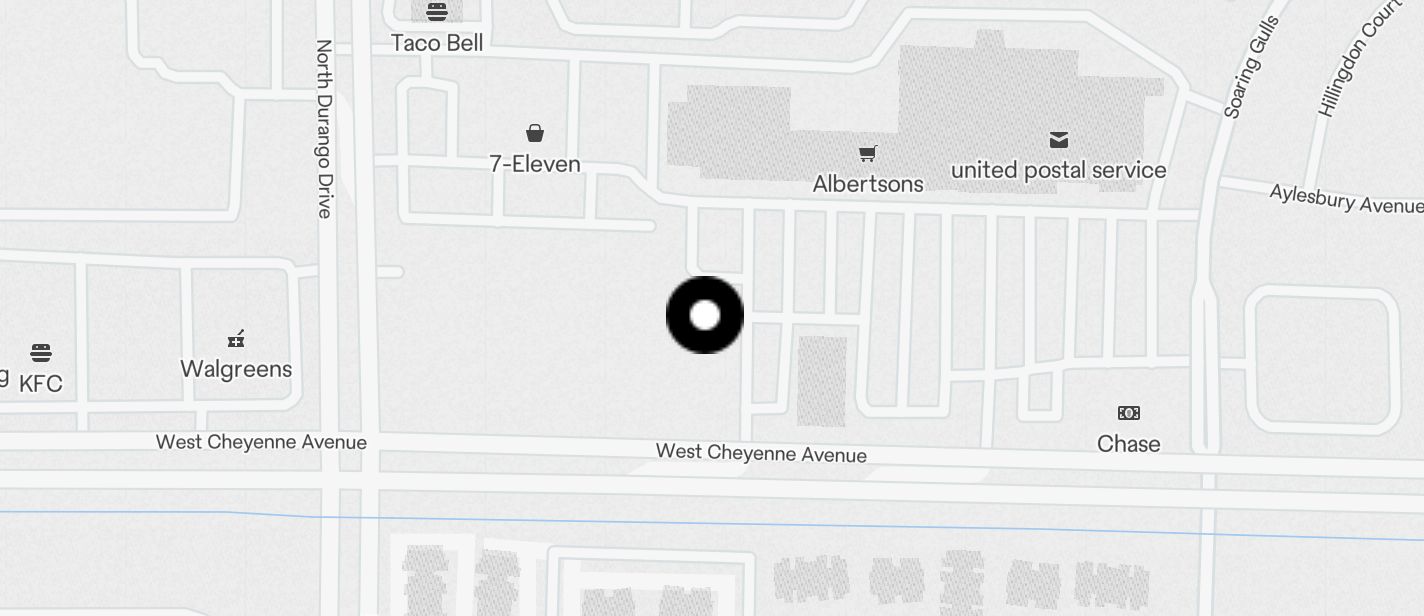Select the Taco Bell map marker
This screenshot has width=1424, height=616.
(437, 14)
